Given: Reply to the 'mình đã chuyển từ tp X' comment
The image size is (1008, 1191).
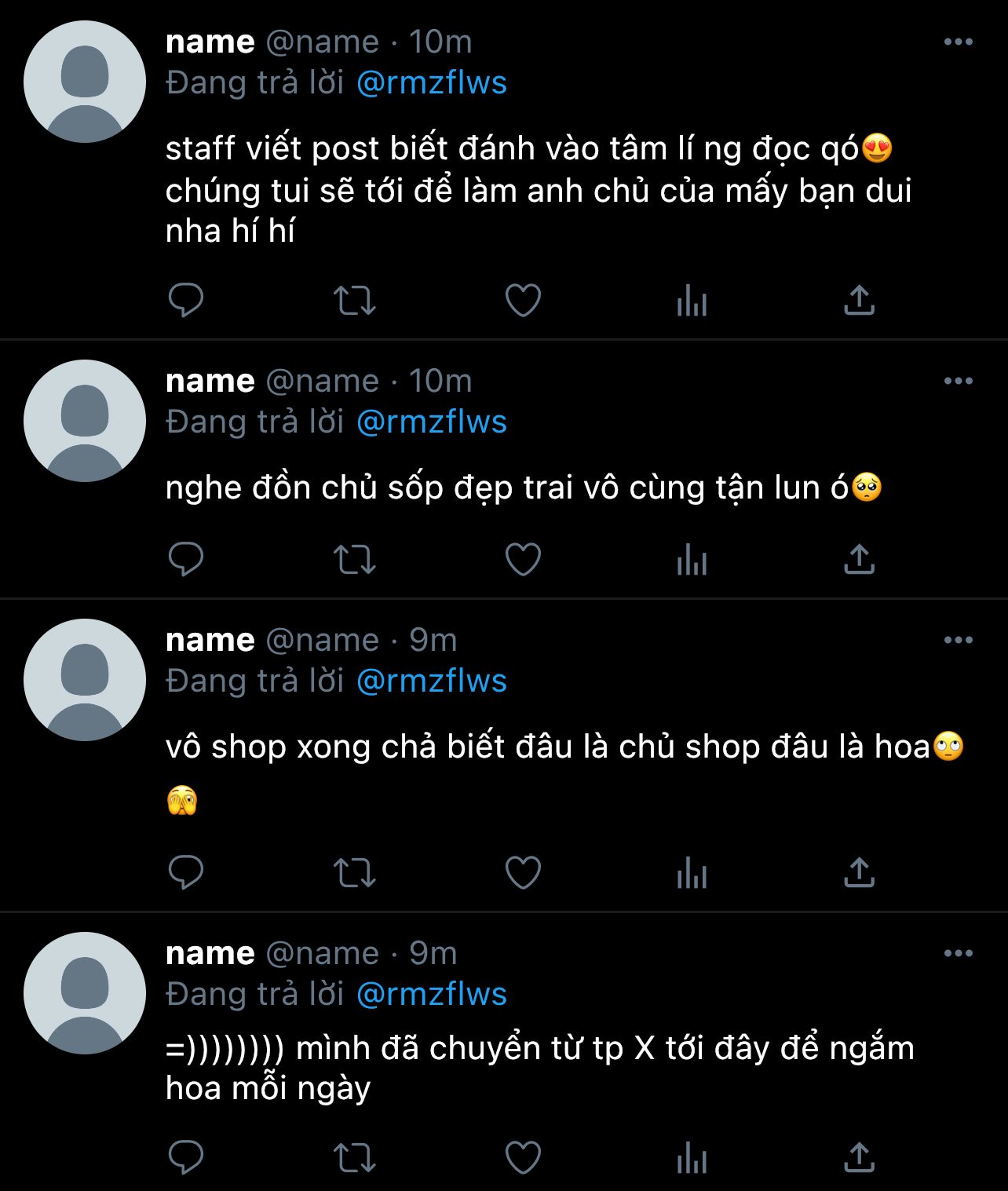Looking at the screenshot, I should [x=186, y=1157].
